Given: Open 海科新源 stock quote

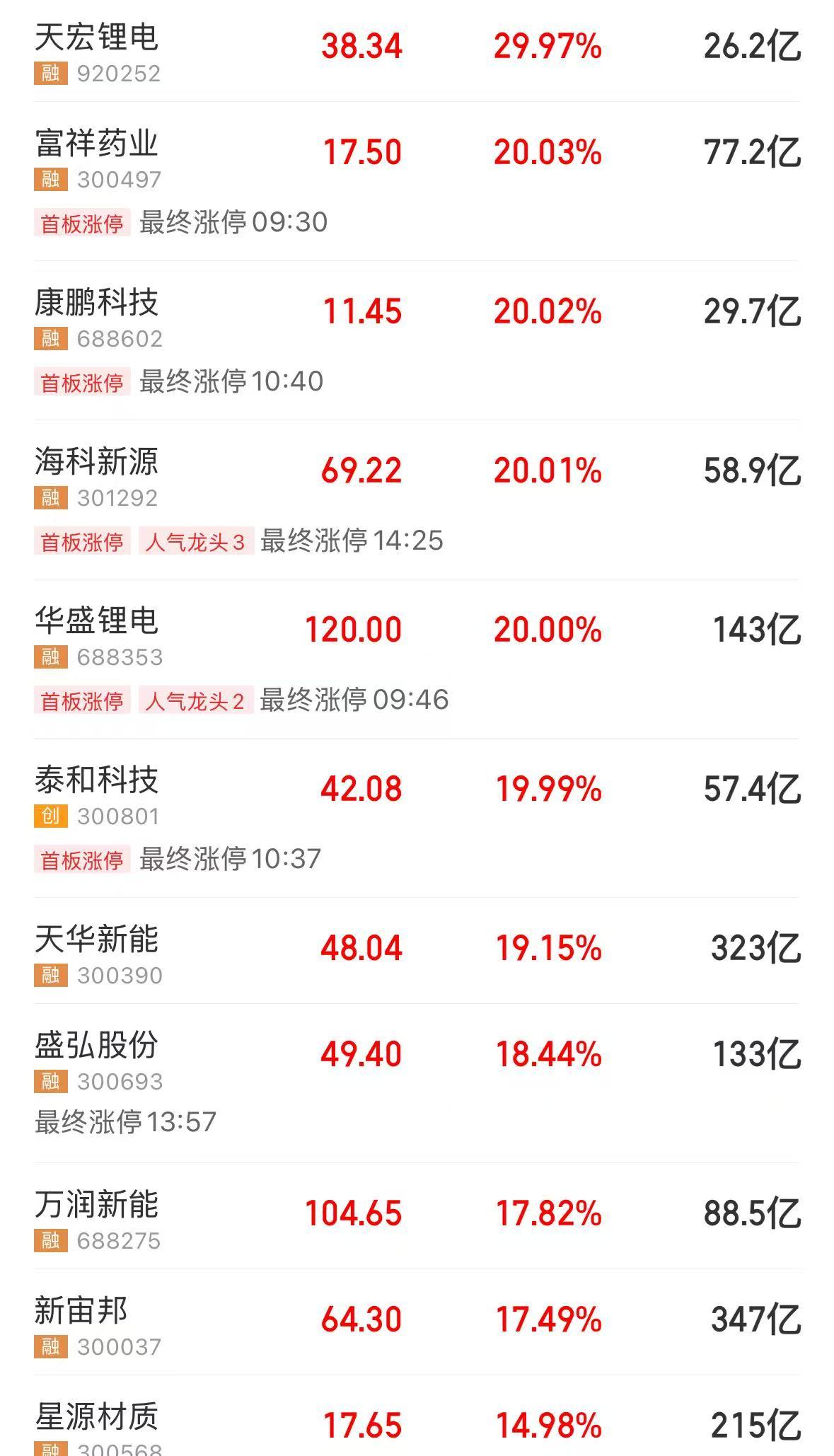Looking at the screenshot, I should (97, 462).
